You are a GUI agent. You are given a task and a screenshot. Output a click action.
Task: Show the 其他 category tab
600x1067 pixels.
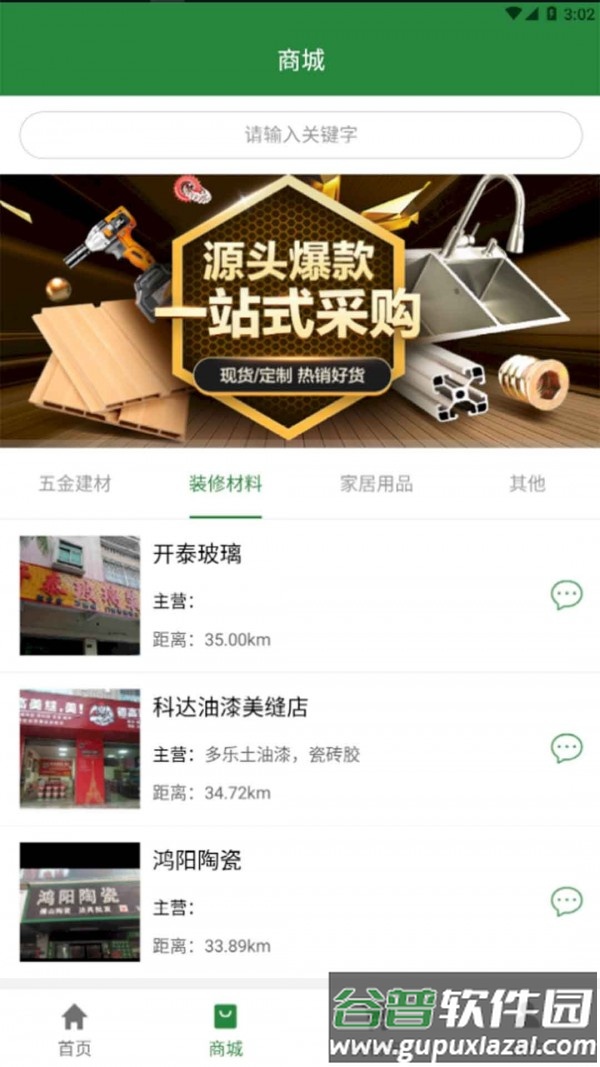(527, 484)
